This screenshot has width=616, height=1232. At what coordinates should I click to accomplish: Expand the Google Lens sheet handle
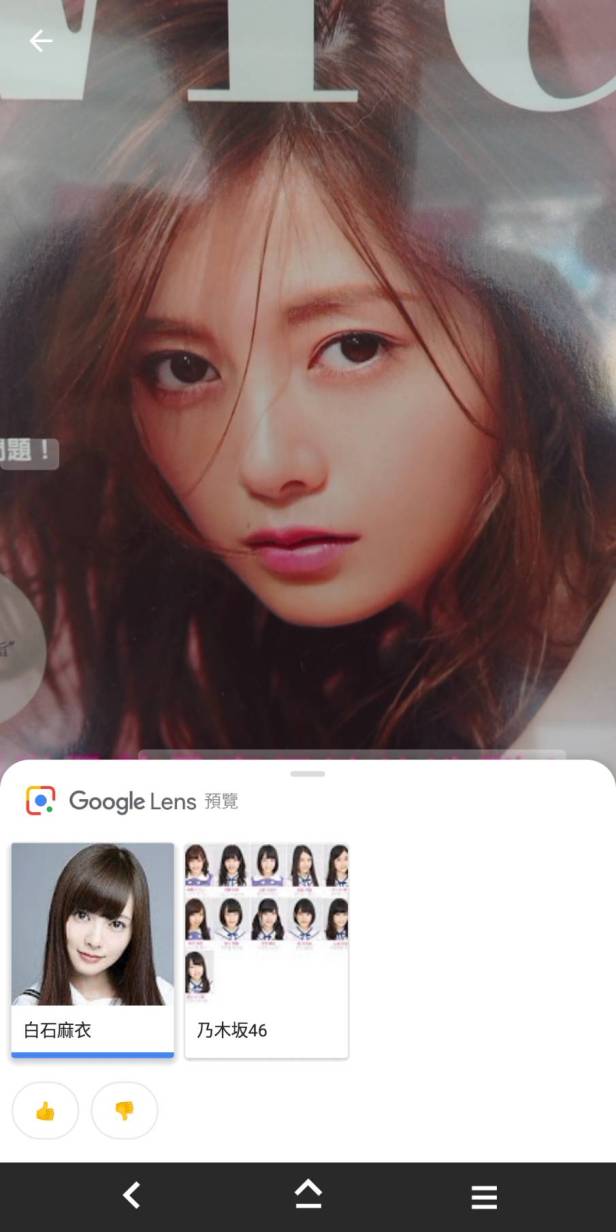pyautogui.click(x=307, y=773)
